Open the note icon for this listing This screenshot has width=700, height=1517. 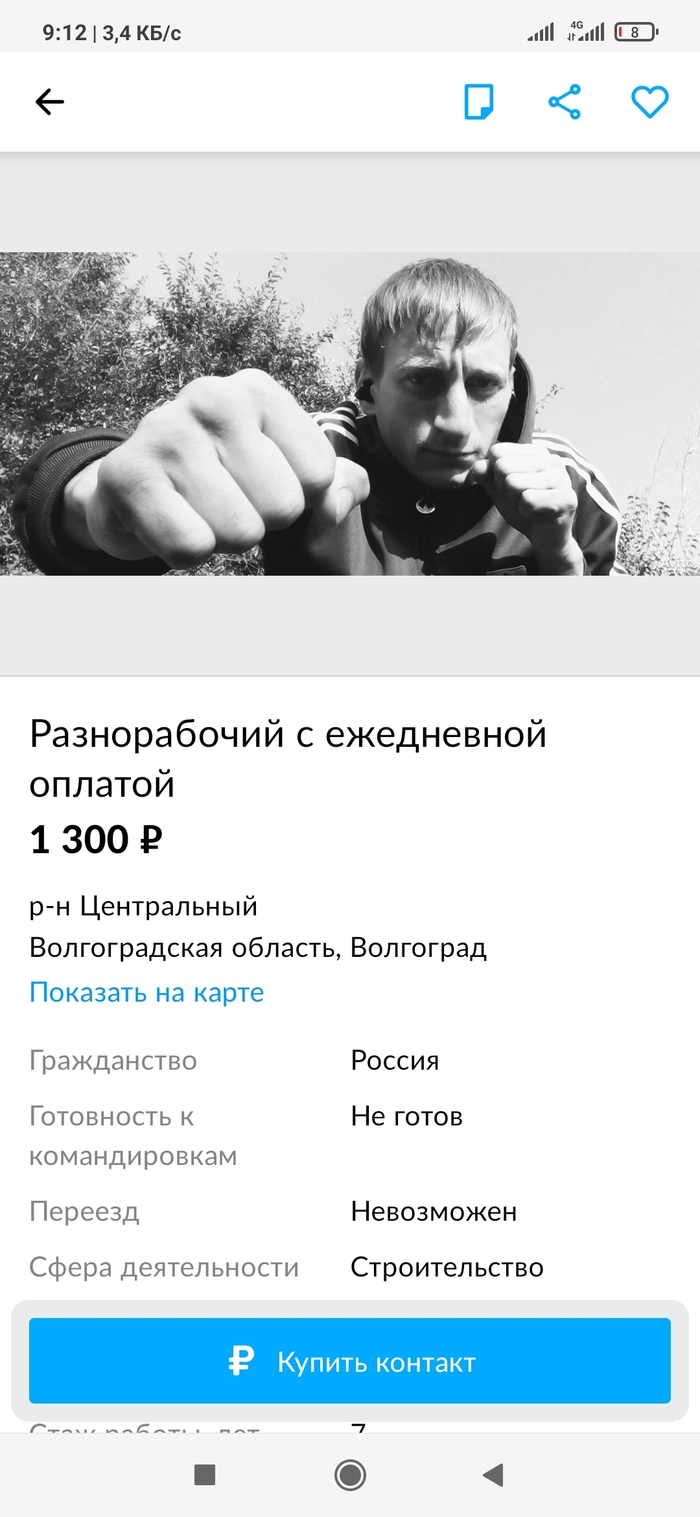tap(479, 102)
